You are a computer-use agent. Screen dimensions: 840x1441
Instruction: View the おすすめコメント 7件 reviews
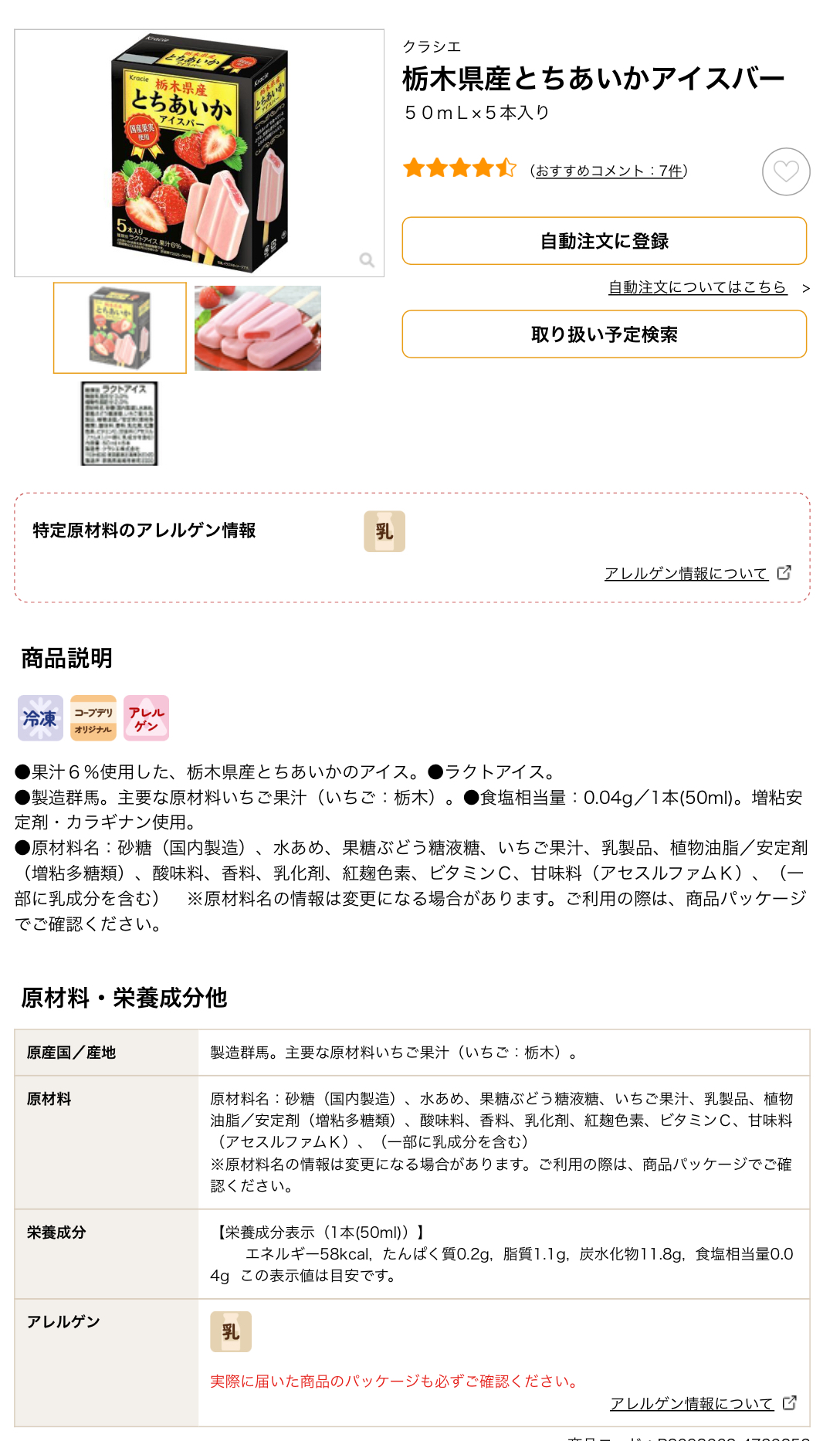[608, 171]
